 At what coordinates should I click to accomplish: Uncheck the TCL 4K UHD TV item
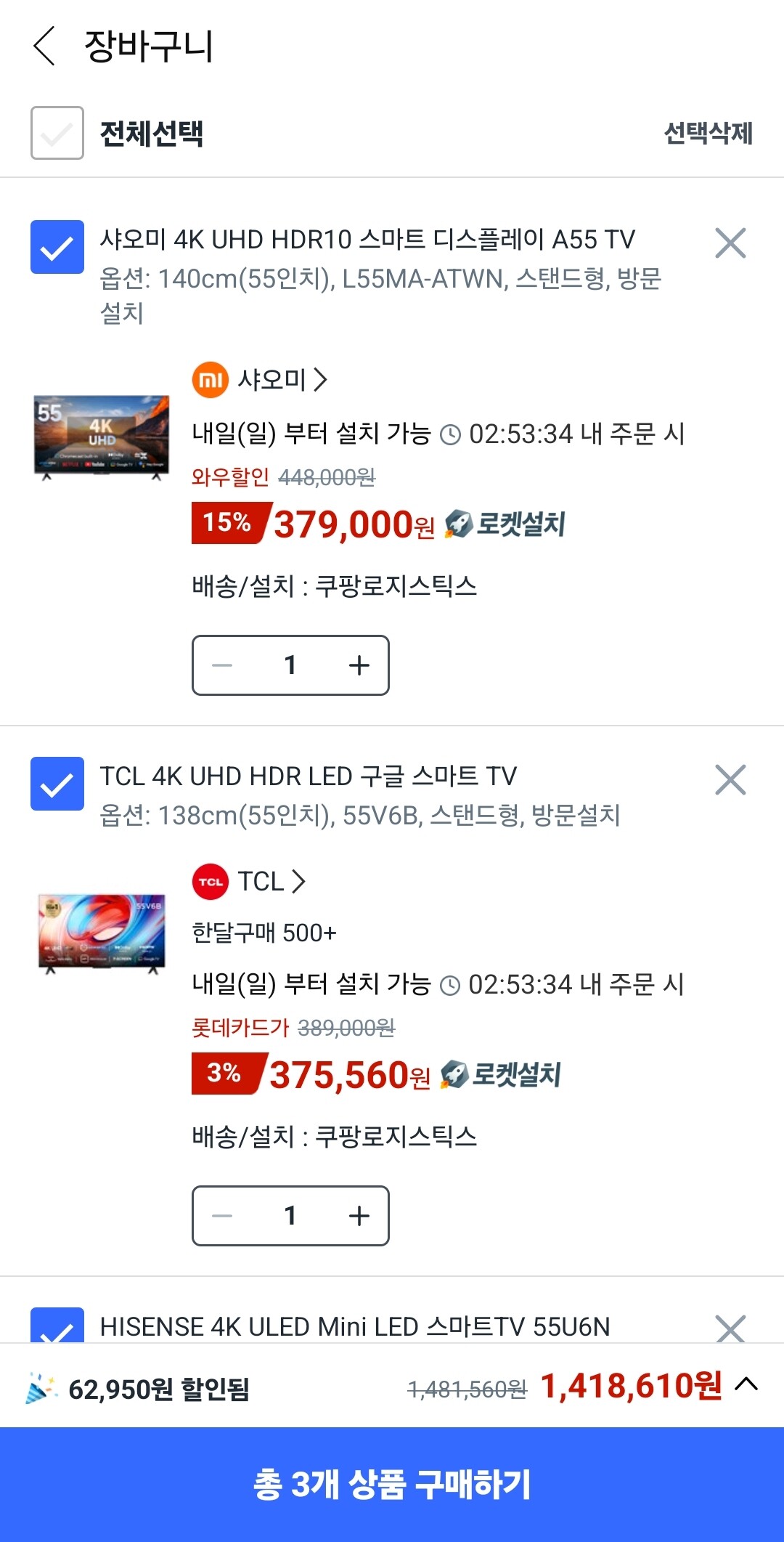click(x=57, y=784)
